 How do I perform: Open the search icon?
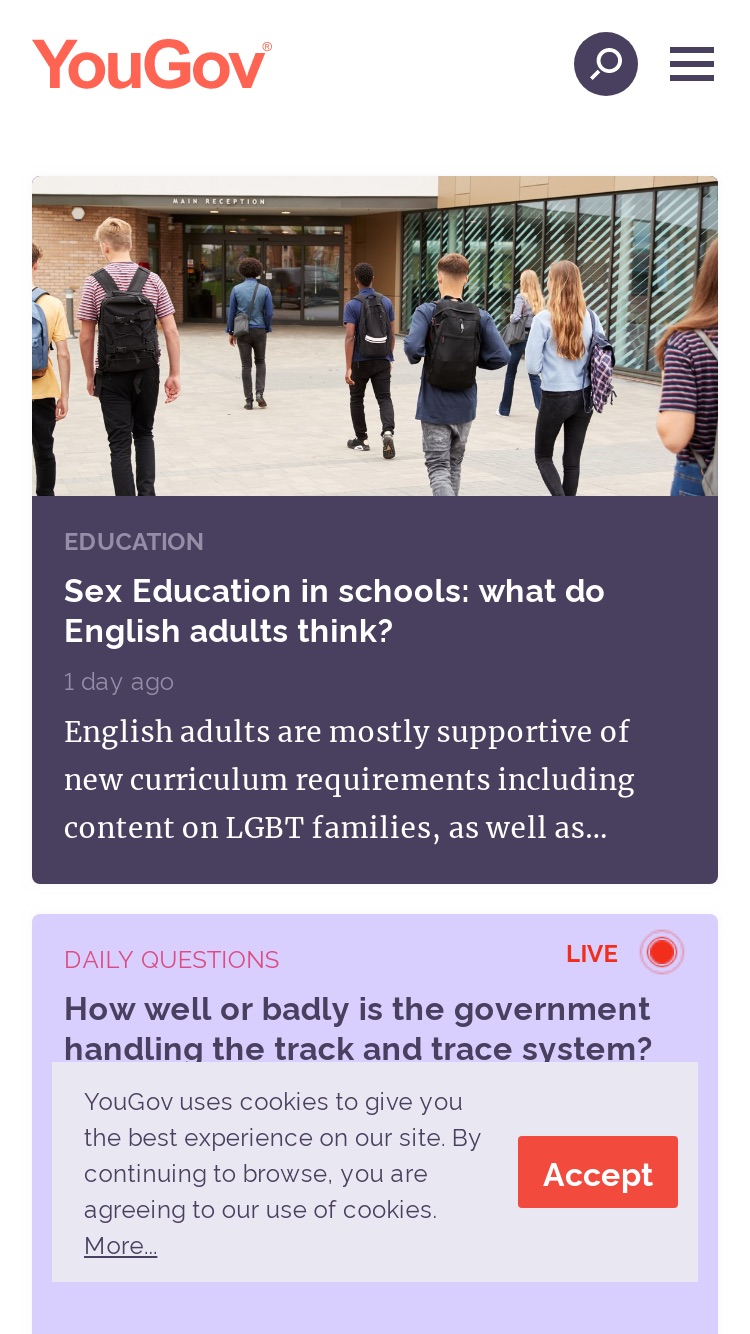point(605,64)
